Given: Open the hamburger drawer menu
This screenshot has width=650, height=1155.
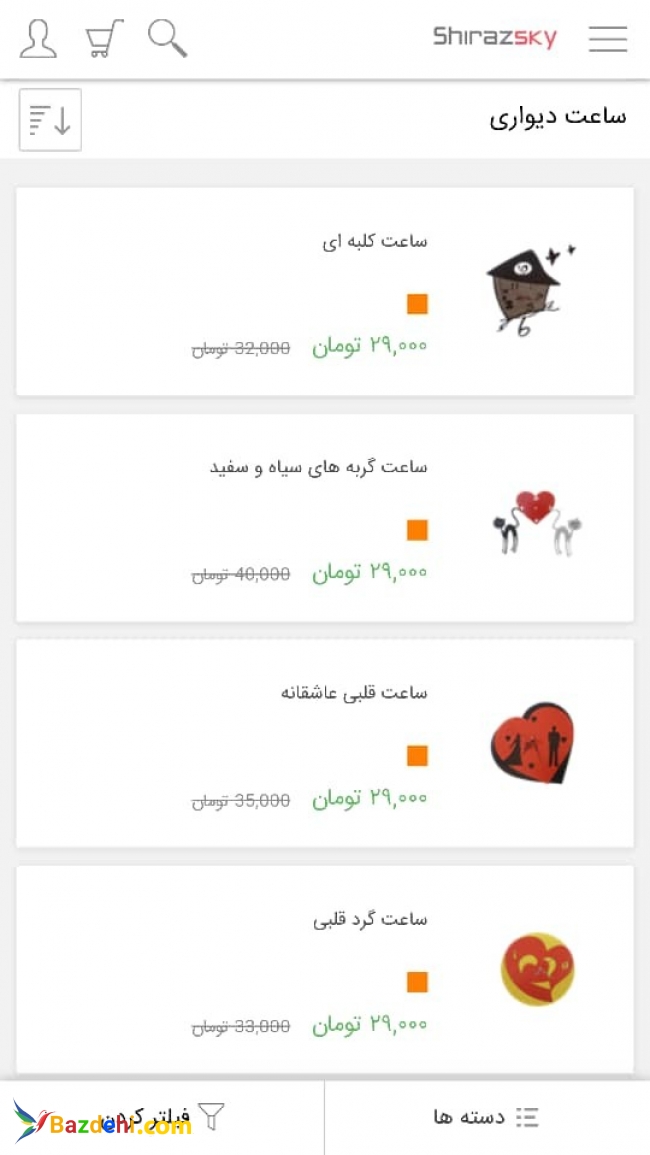Looking at the screenshot, I should 607,39.
